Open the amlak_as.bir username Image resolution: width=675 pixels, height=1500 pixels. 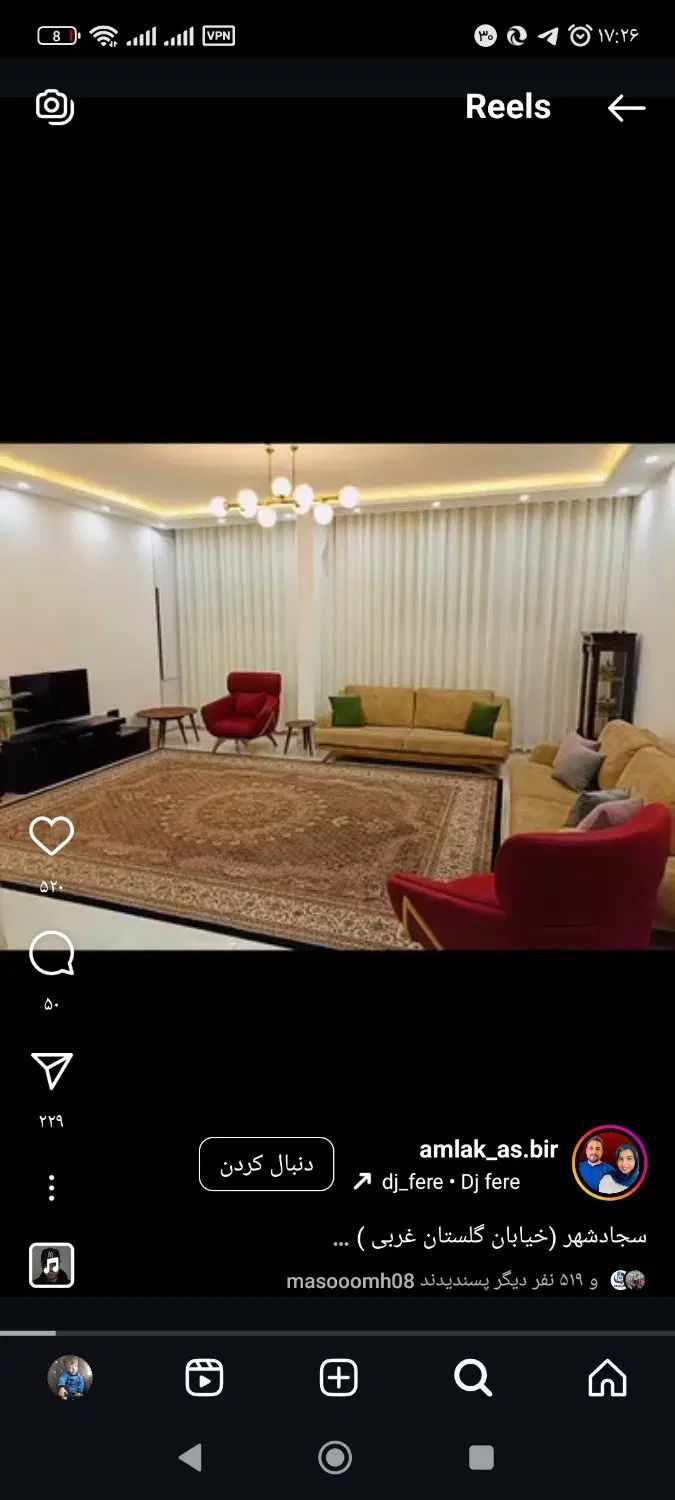pyautogui.click(x=488, y=1149)
